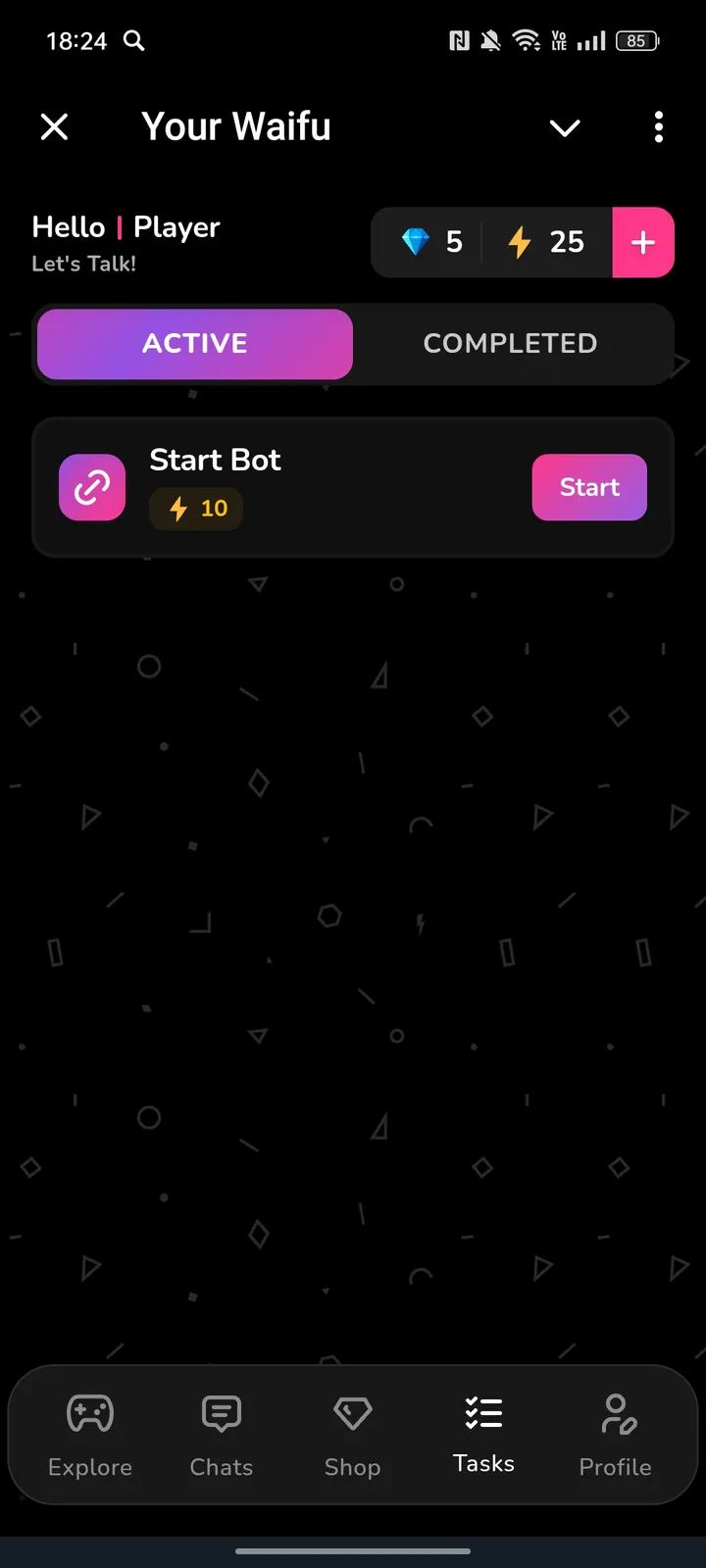Expand the dropdown chevron in header
The height and width of the screenshot is (1568, 706).
coord(565,127)
